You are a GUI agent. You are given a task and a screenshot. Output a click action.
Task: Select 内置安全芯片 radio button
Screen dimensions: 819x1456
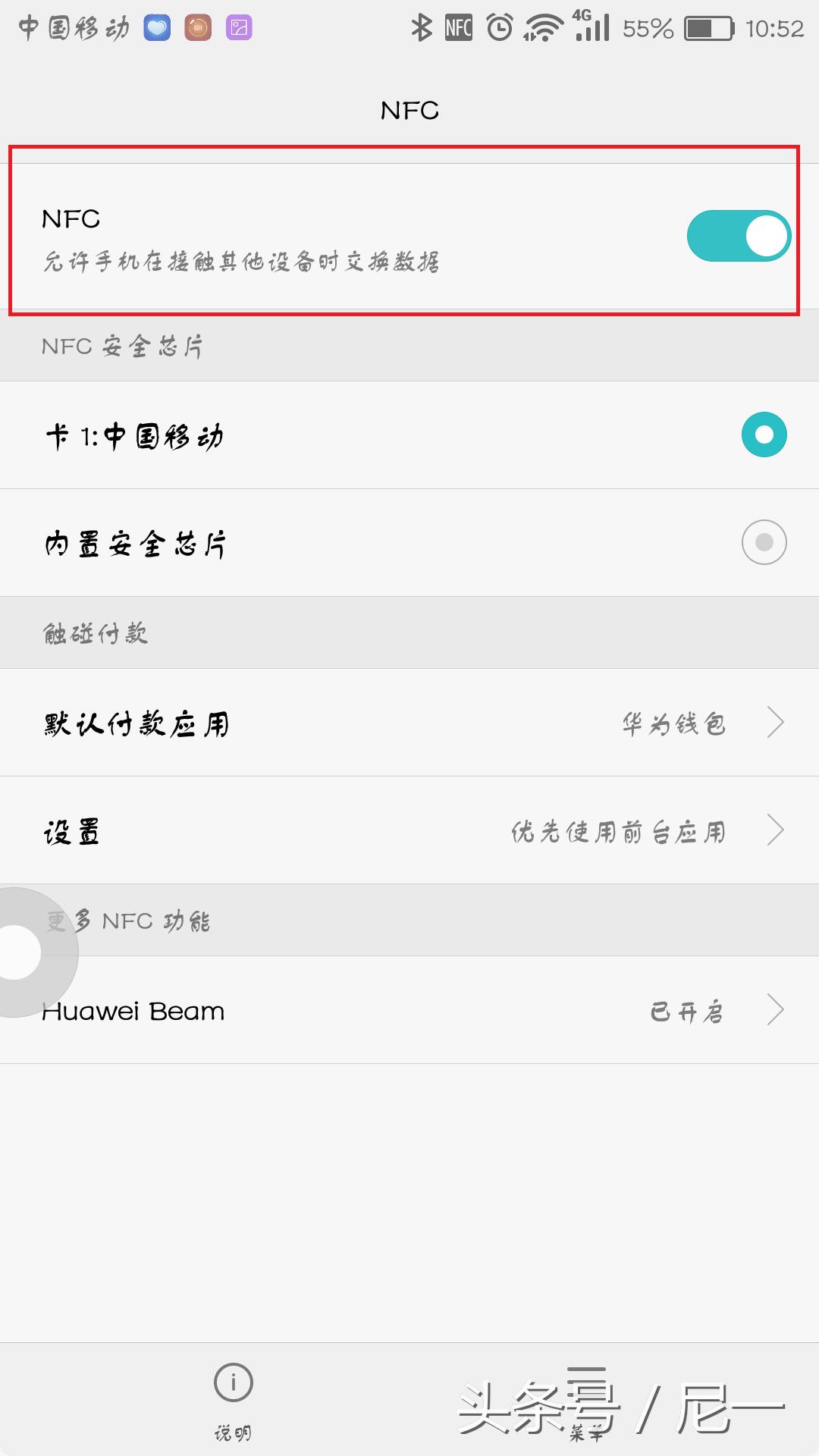click(x=764, y=543)
